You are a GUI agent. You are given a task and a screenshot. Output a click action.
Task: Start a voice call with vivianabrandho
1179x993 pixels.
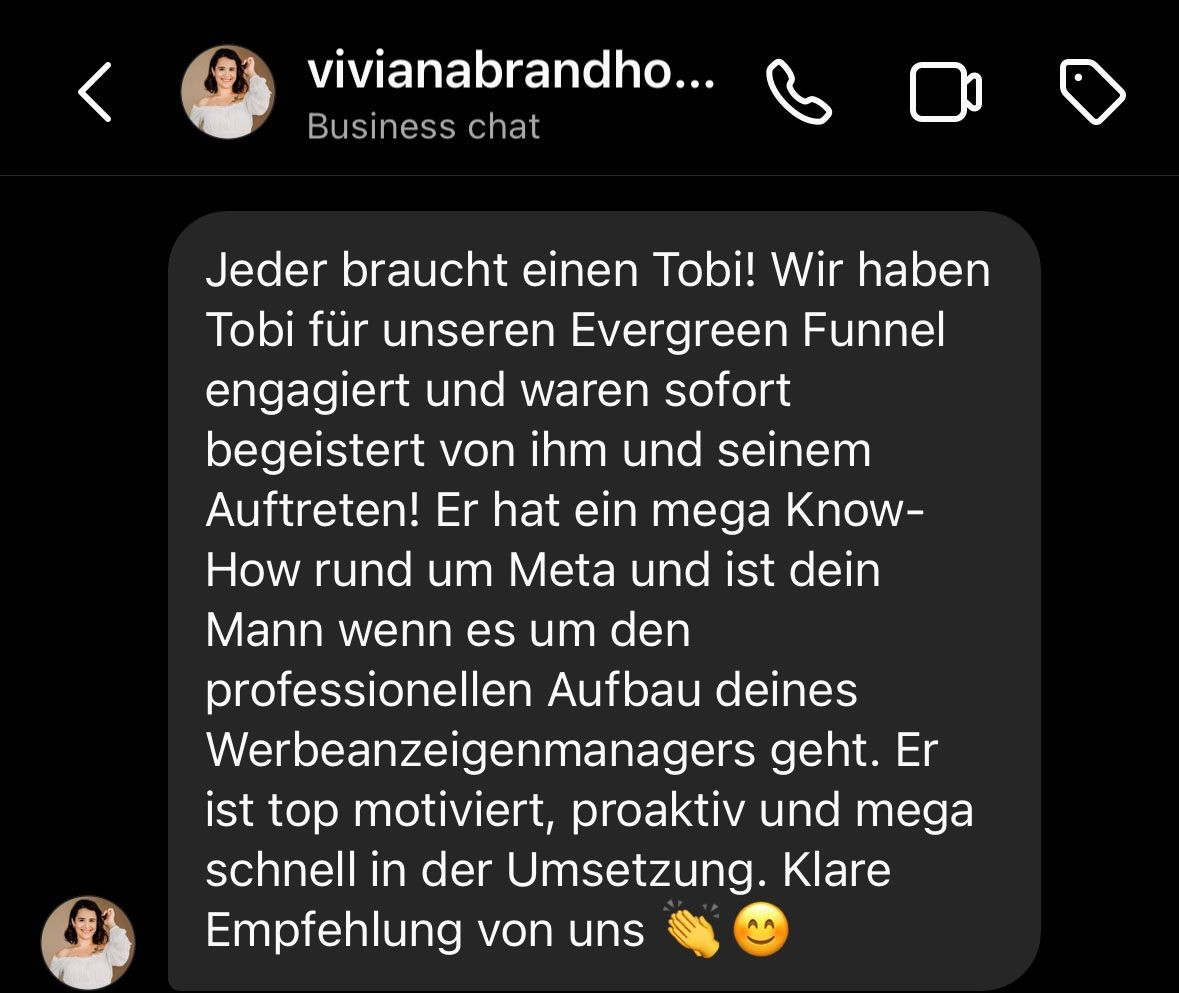798,92
